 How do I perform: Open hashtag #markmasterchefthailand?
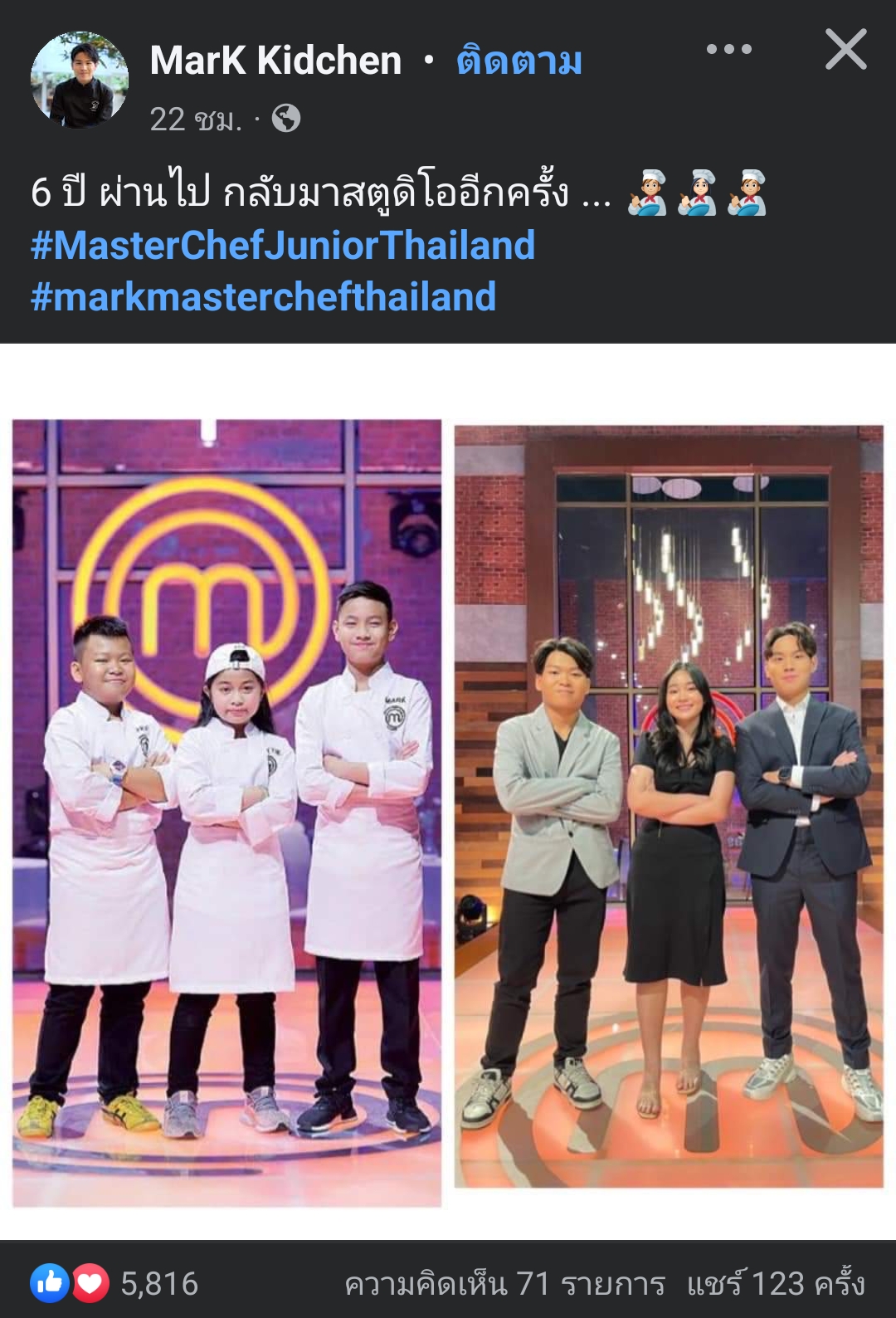pyautogui.click(x=264, y=296)
